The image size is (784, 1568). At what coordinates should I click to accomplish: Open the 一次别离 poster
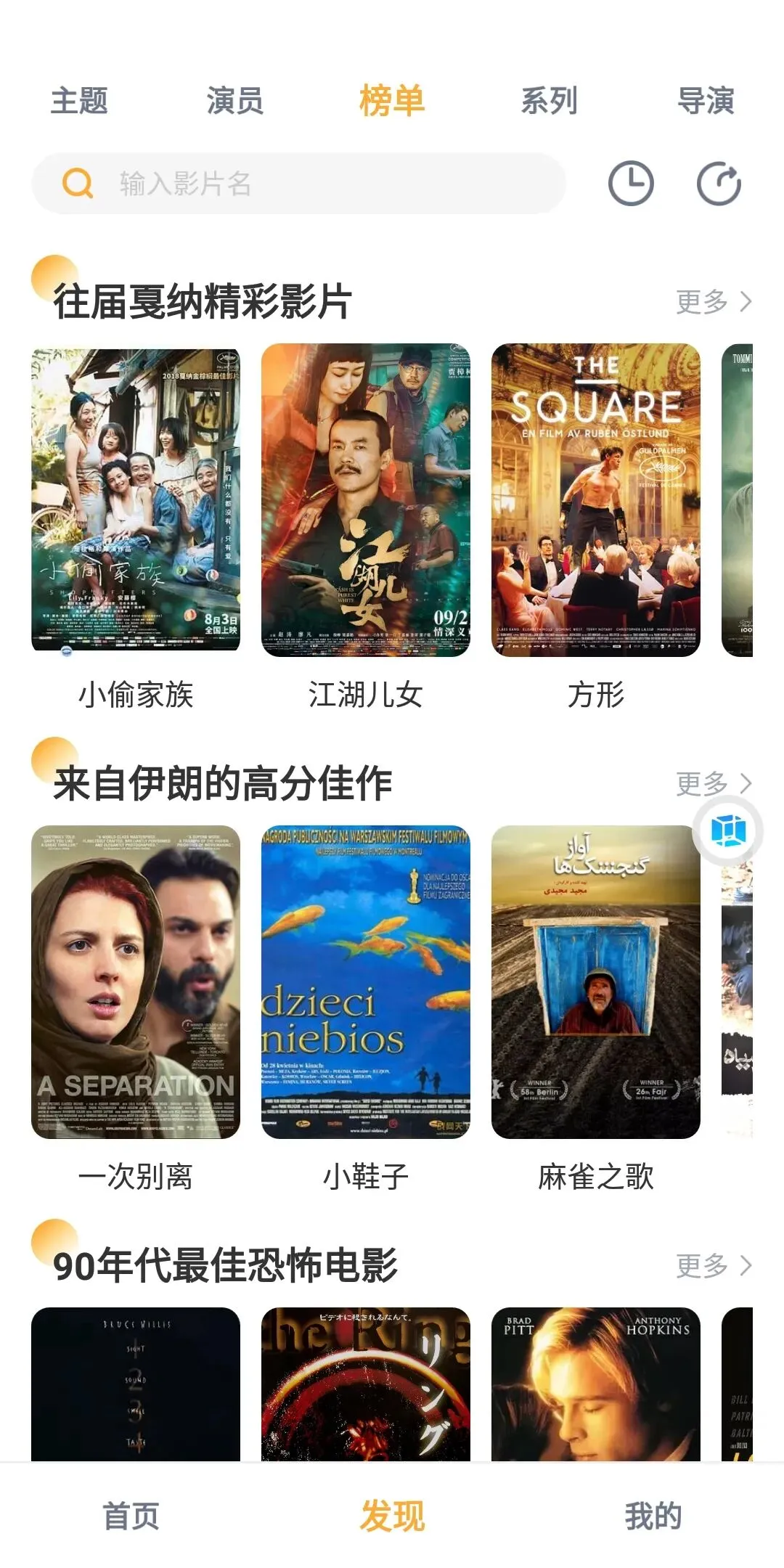[x=136, y=982]
